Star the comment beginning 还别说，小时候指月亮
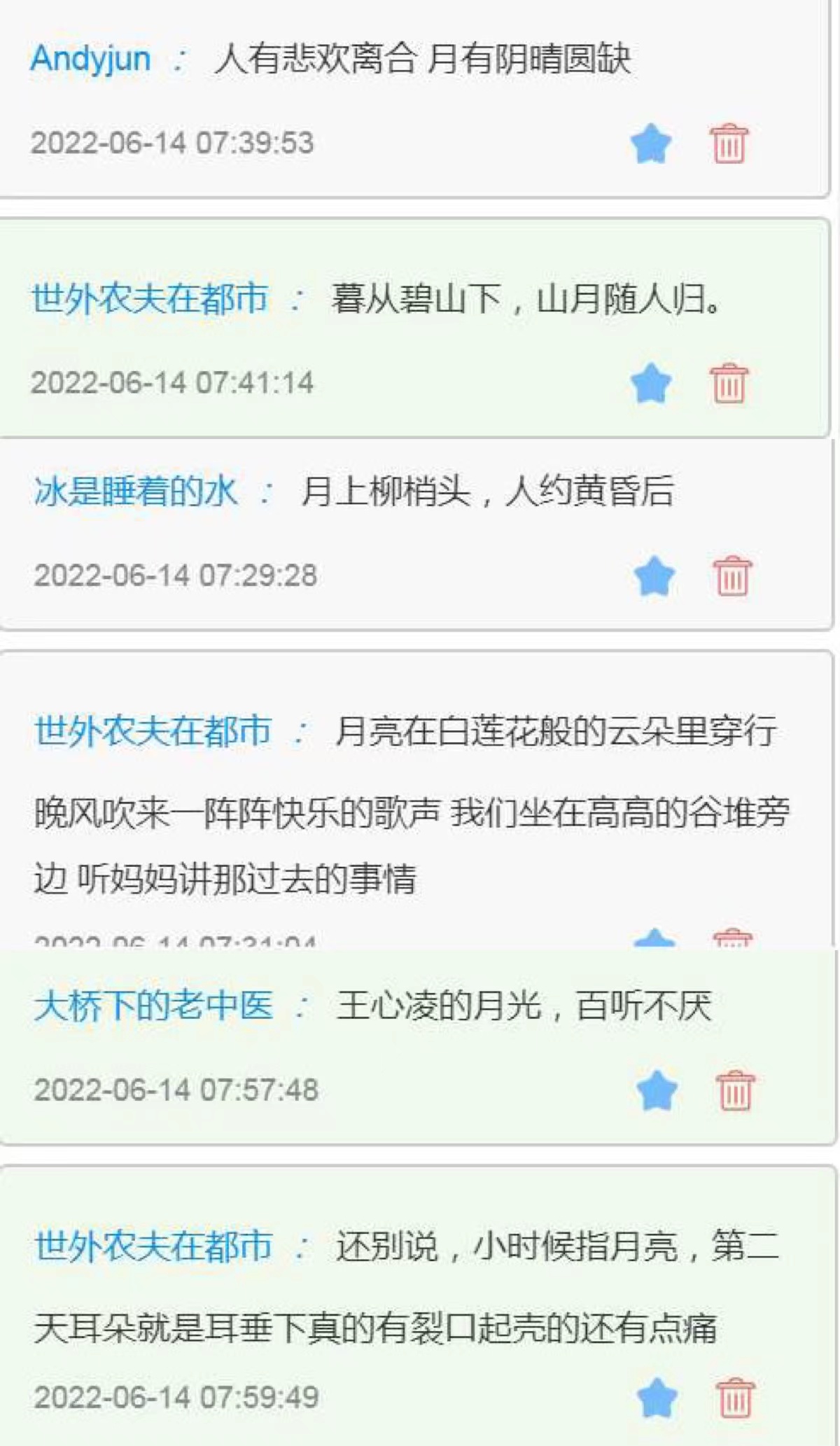The width and height of the screenshot is (840, 1446). coord(657,1398)
